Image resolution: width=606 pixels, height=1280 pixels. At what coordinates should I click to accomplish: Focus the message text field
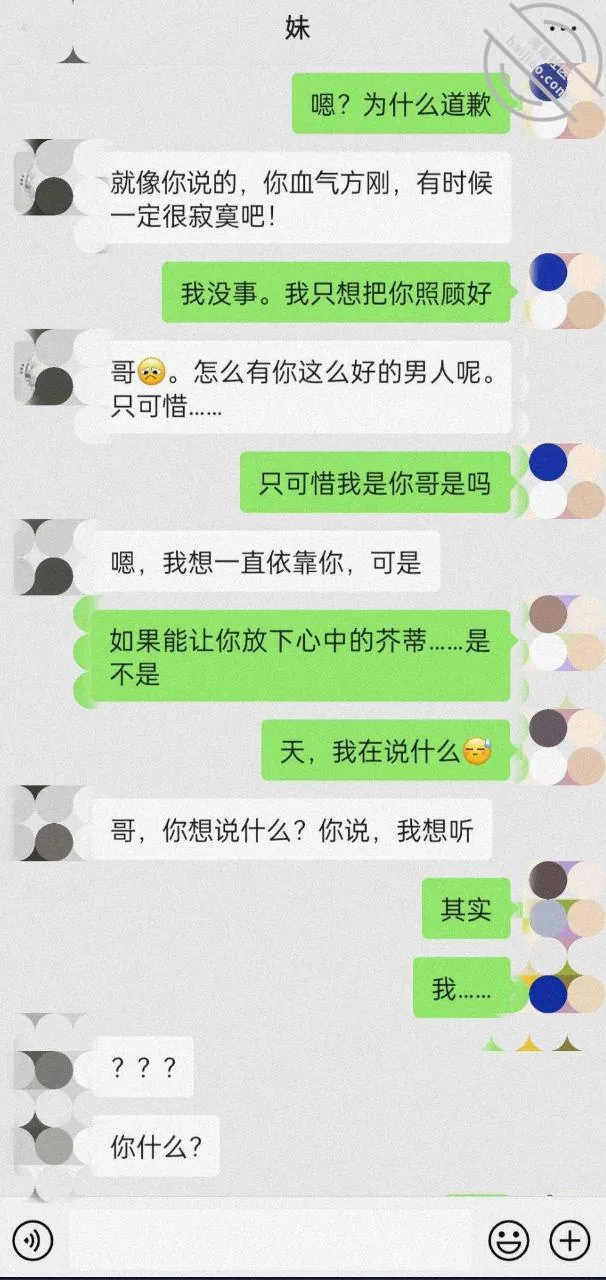pos(269,1241)
